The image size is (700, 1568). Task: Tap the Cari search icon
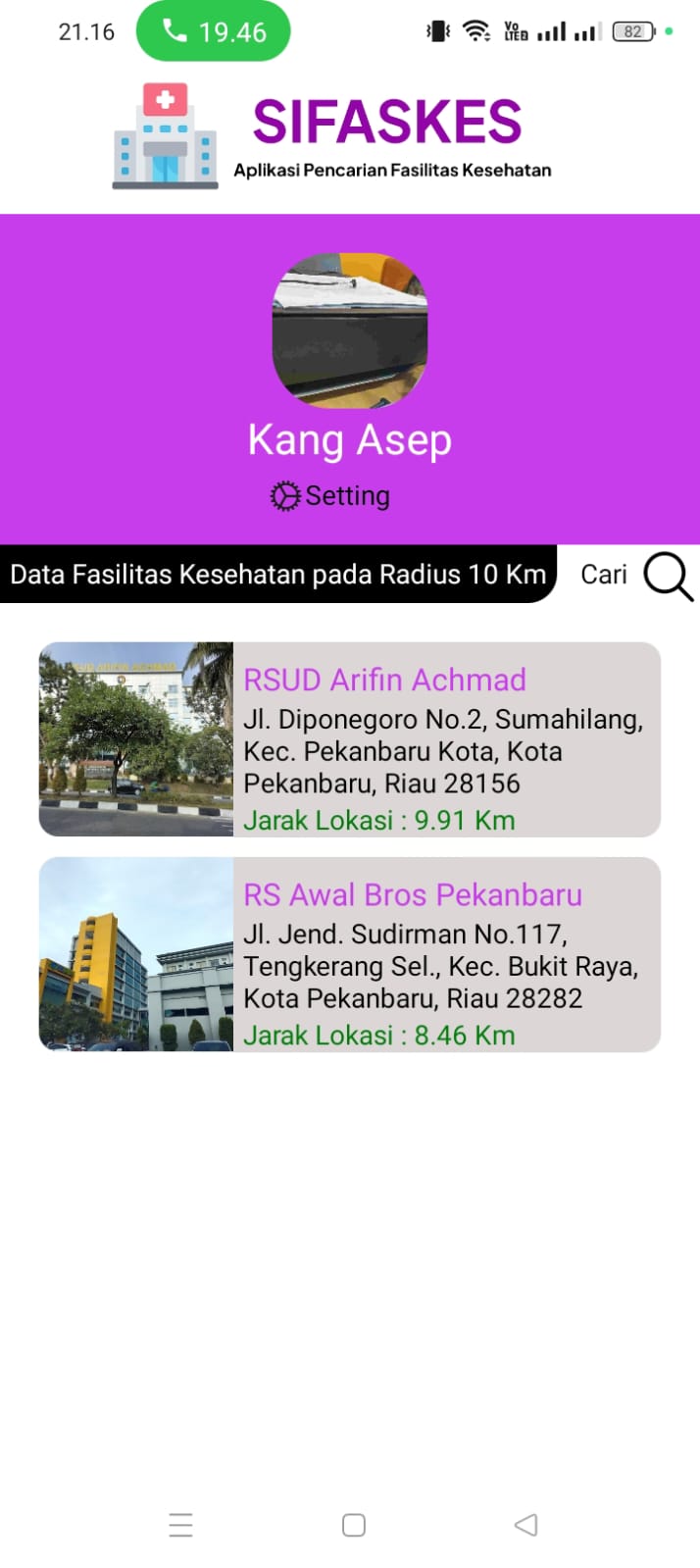pyautogui.click(x=668, y=576)
